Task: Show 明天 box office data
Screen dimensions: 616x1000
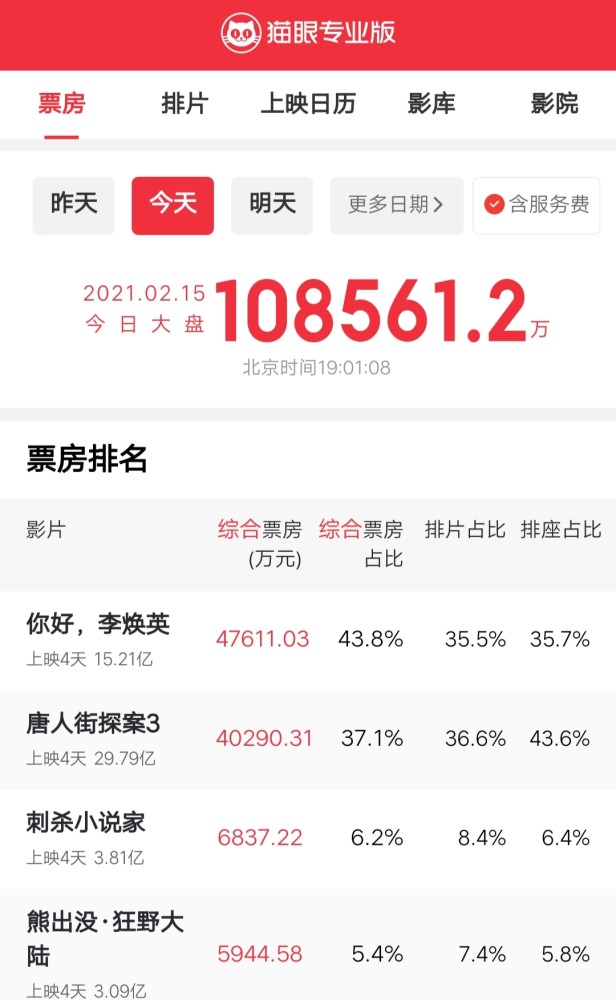Action: 272,205
